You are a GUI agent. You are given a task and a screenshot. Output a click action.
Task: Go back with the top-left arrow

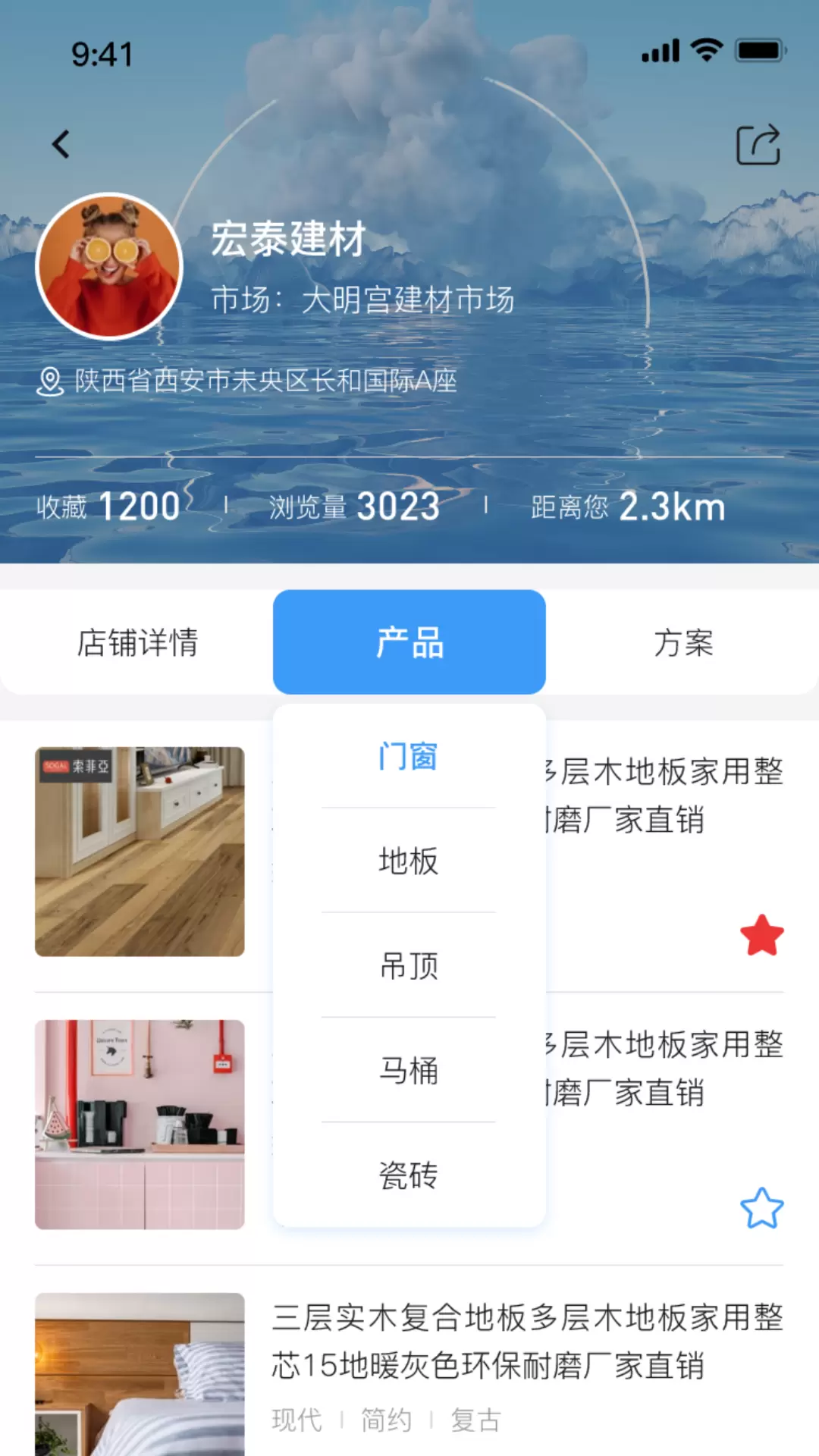click(x=61, y=144)
